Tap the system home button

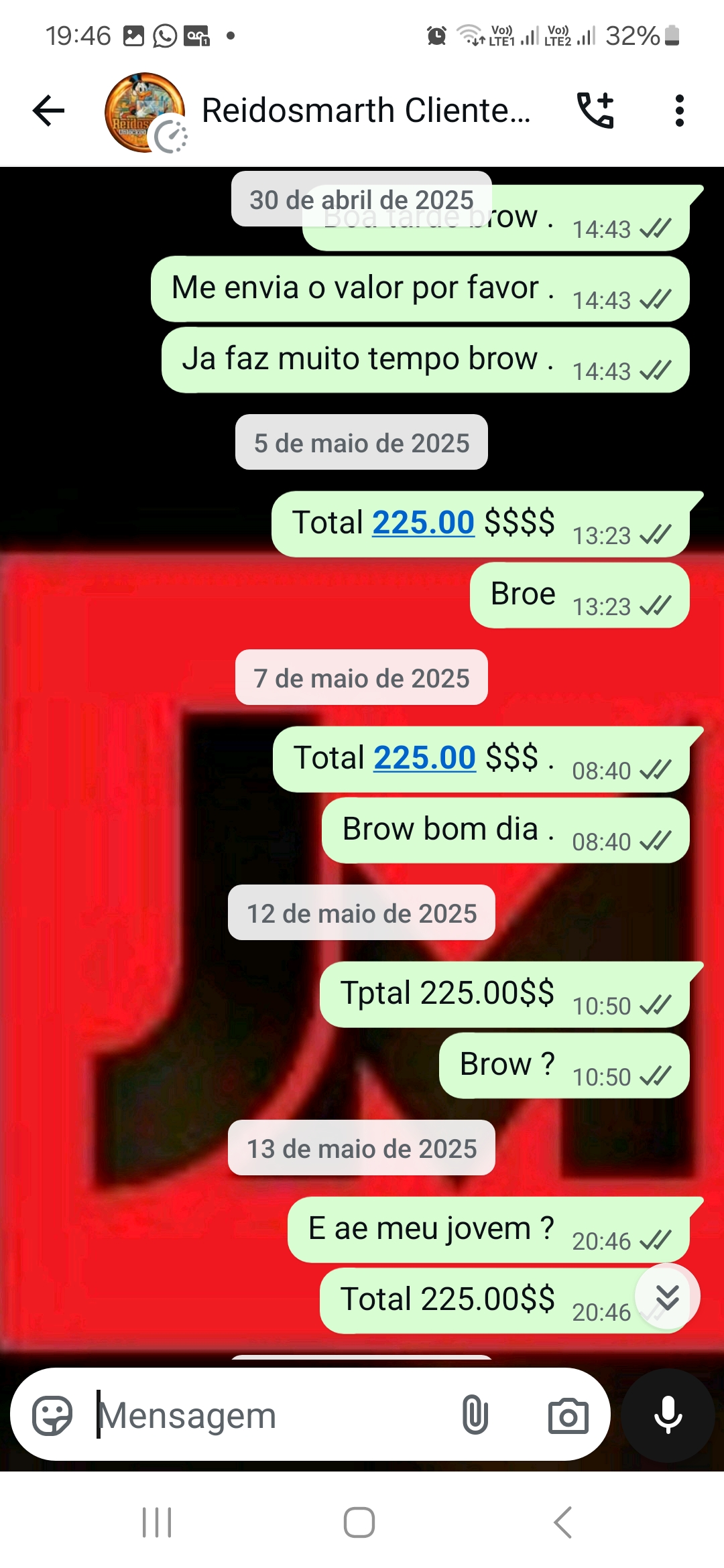click(359, 1522)
